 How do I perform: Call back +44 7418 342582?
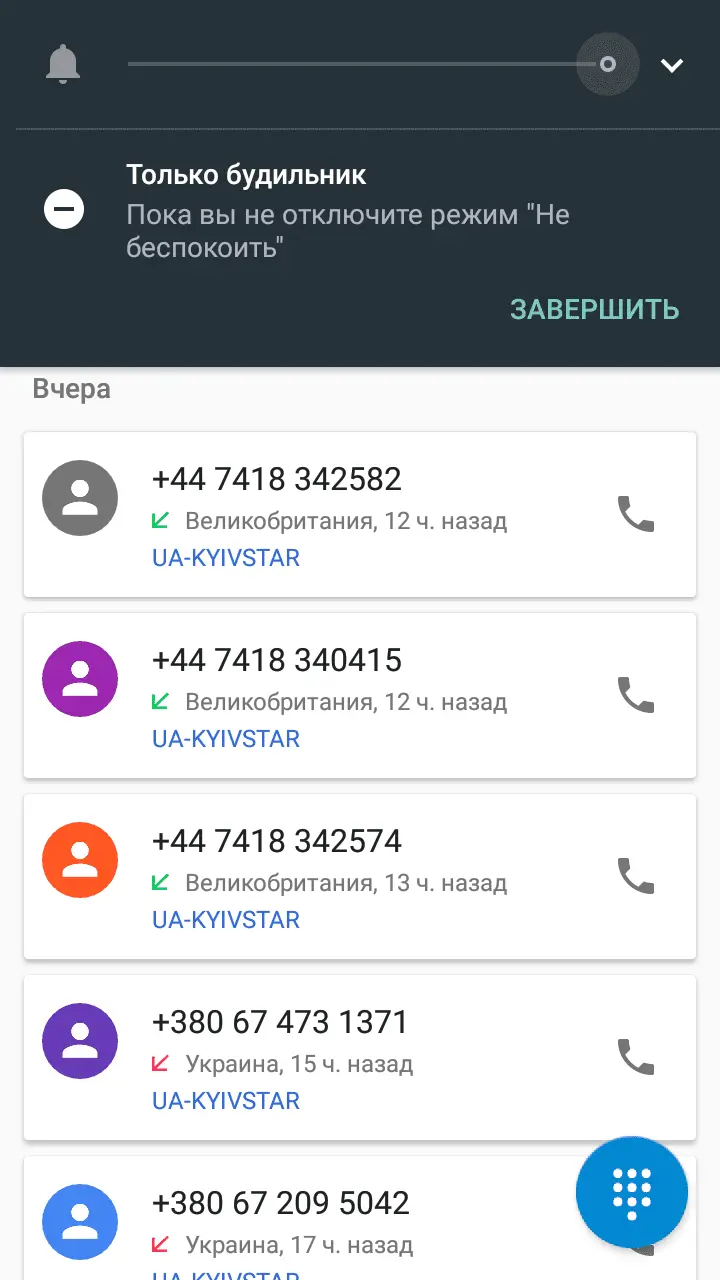pyautogui.click(x=635, y=514)
